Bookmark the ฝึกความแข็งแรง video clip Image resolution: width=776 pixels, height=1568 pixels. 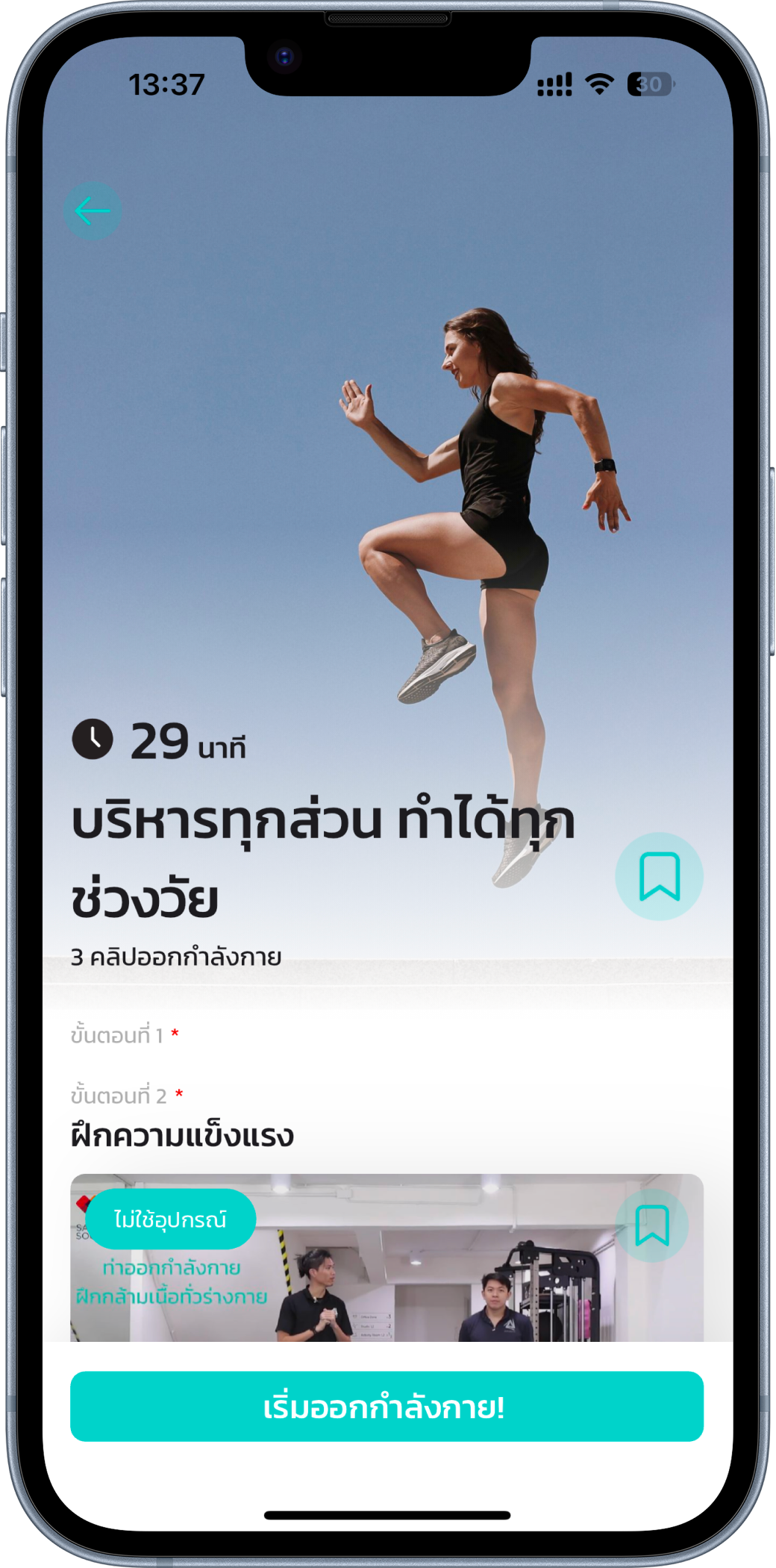[x=651, y=1225]
